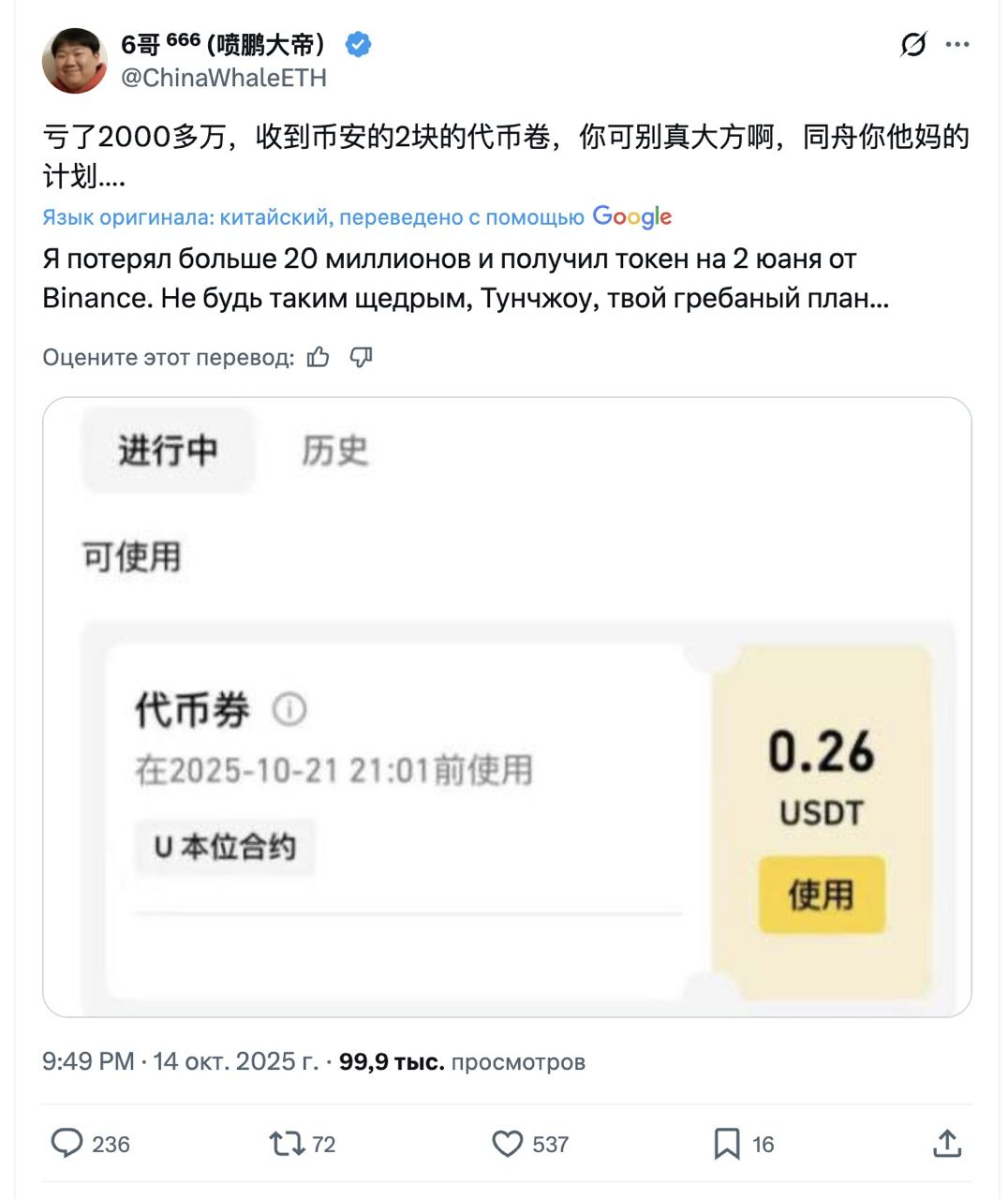Bookmark this post
Viewport: 1008px width, 1199px height.
tap(727, 1144)
